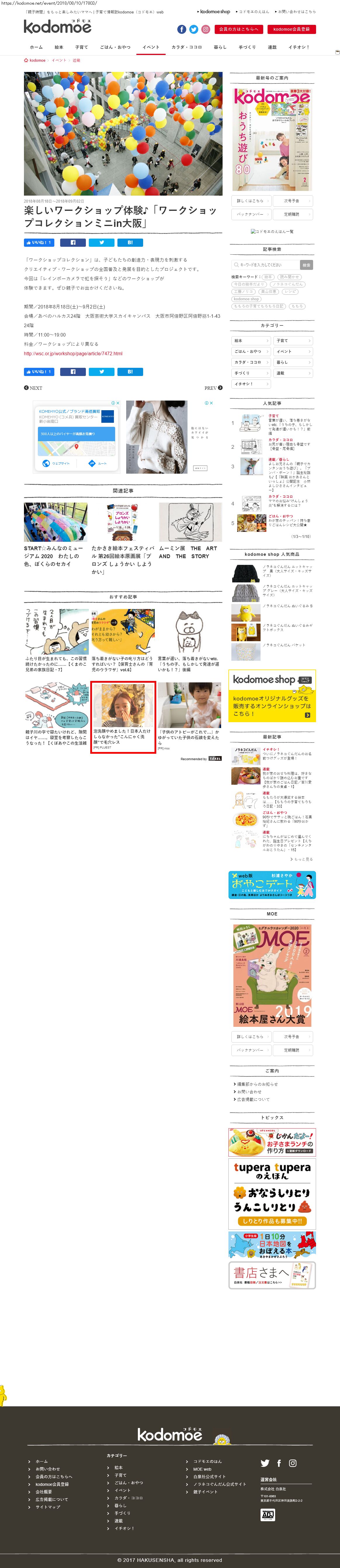Open the Facebook icon in the header
This screenshot has width=340, height=1568.
[181, 29]
